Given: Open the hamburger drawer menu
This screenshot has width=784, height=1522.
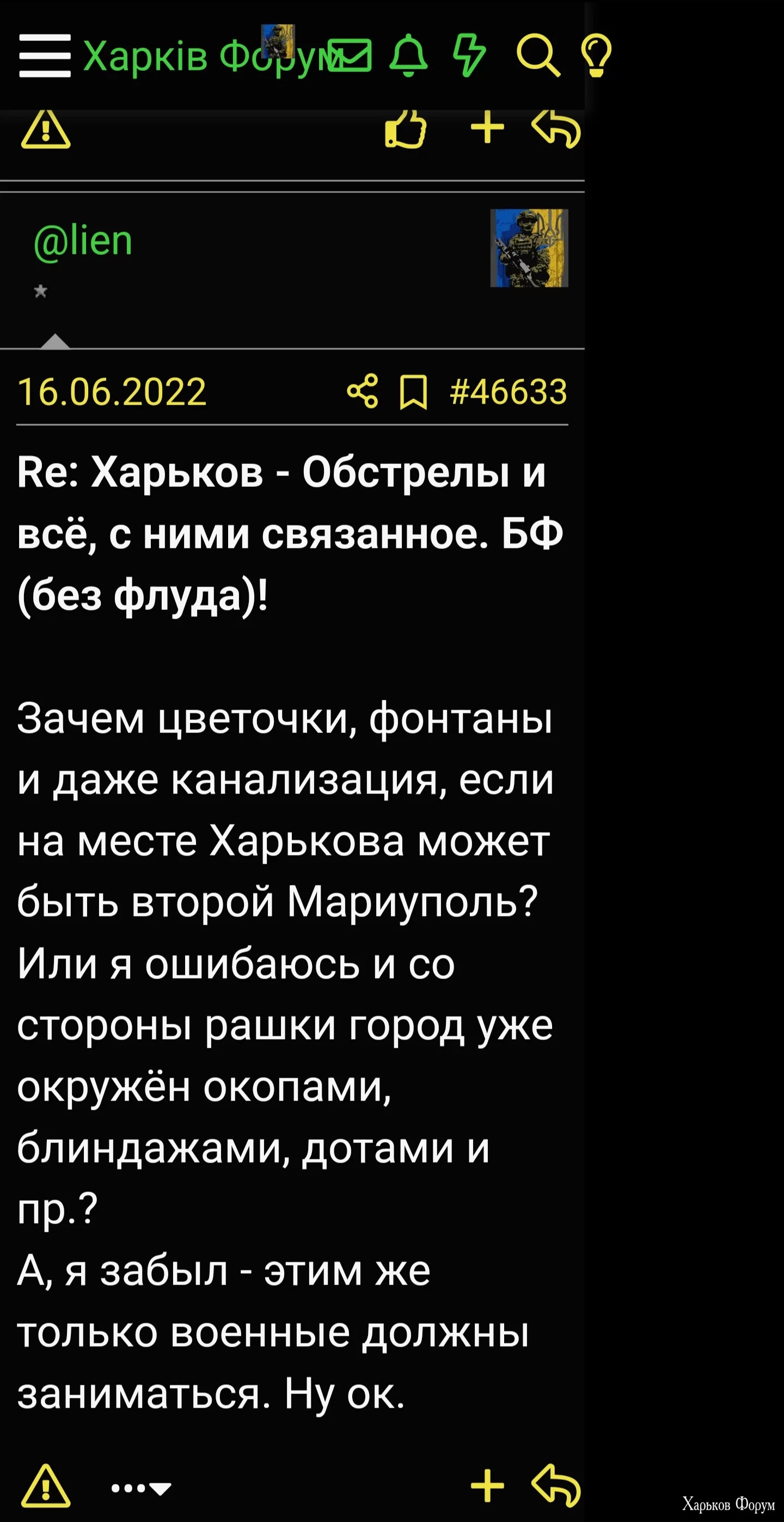Looking at the screenshot, I should [45, 56].
